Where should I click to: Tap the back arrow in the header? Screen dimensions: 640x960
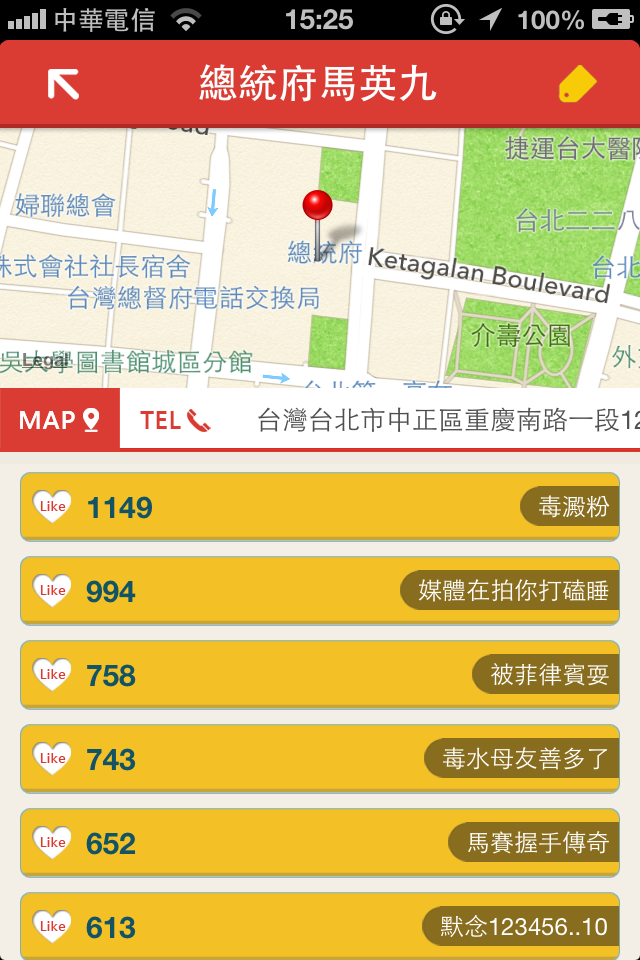pyautogui.click(x=63, y=85)
